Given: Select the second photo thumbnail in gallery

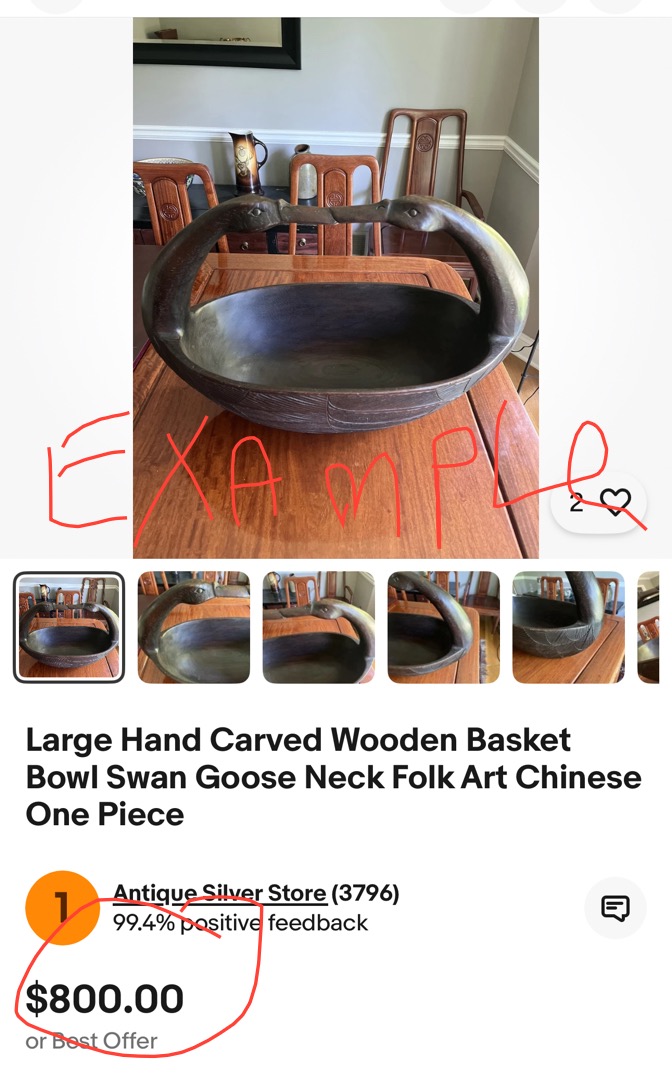Looking at the screenshot, I should point(194,627).
